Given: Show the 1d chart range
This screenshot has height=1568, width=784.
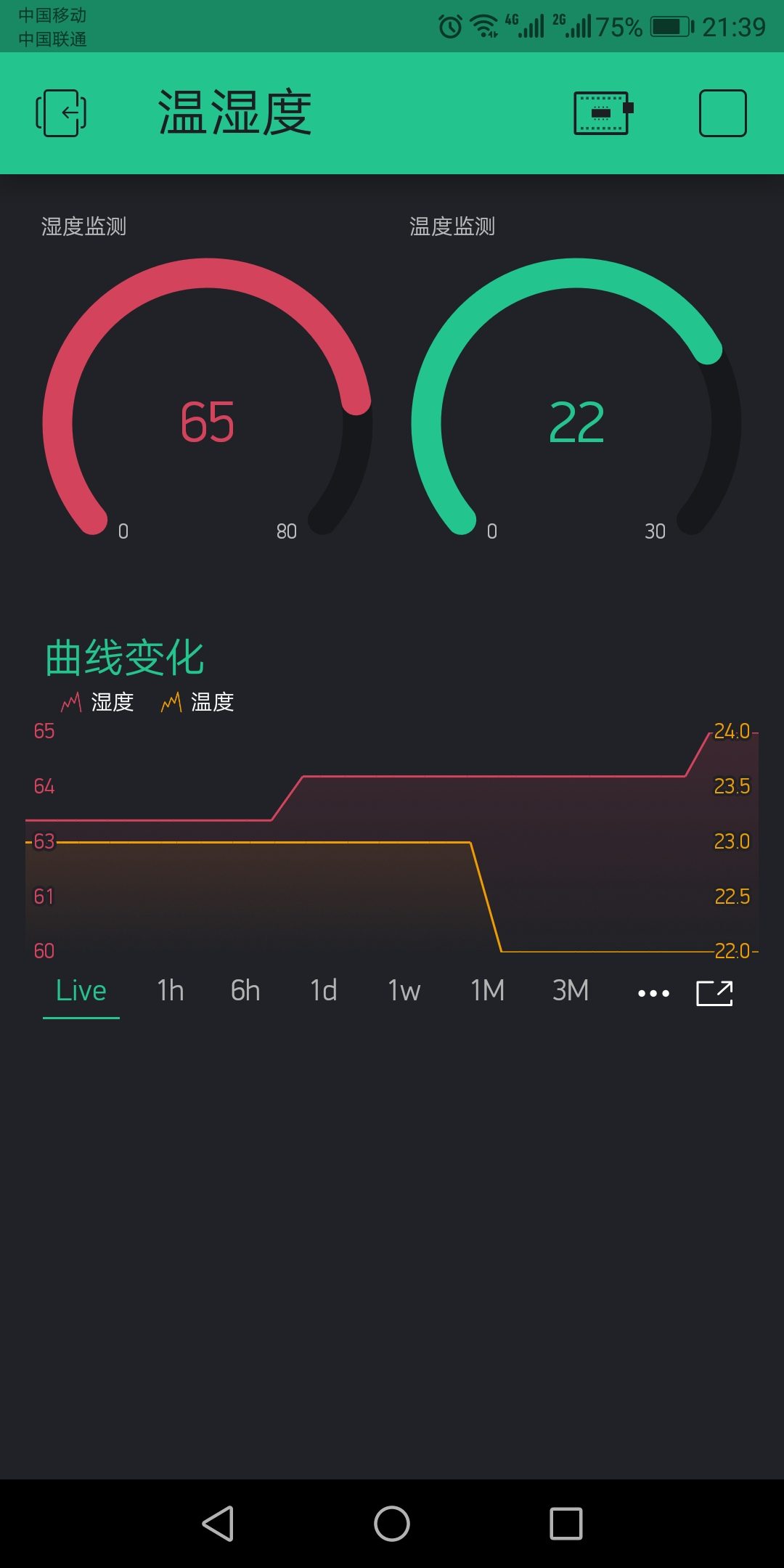Looking at the screenshot, I should (324, 991).
